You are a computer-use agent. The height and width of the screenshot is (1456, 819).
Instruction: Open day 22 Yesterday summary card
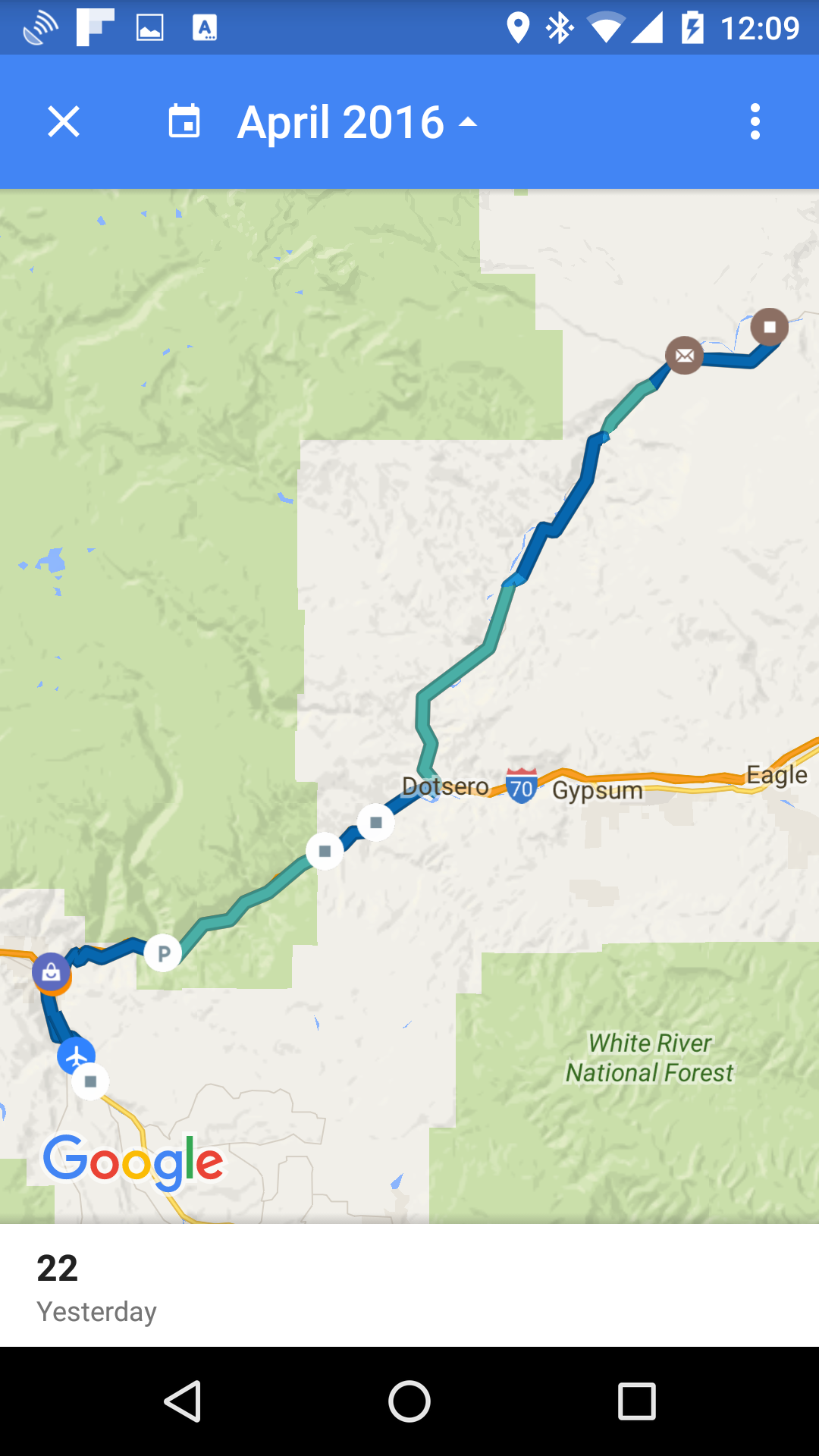[x=409, y=1286]
